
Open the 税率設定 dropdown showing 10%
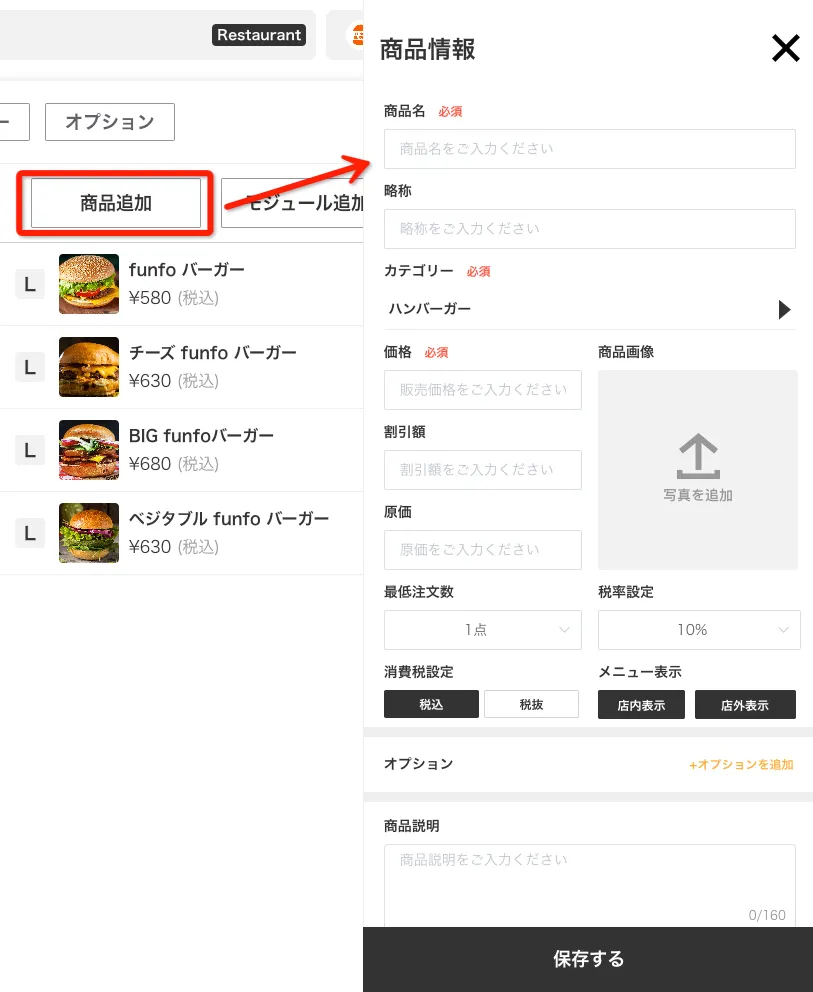point(698,630)
